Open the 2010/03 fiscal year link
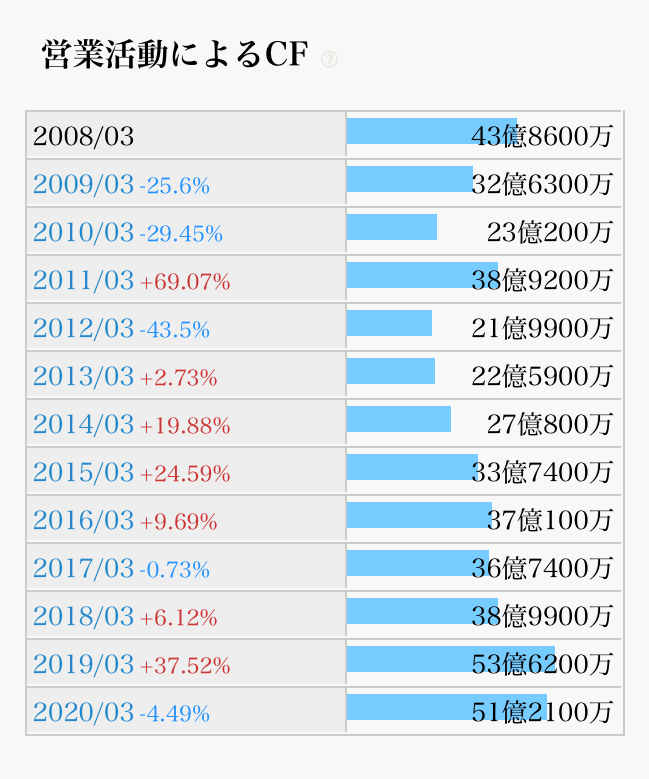This screenshot has height=779, width=649. (x=83, y=233)
